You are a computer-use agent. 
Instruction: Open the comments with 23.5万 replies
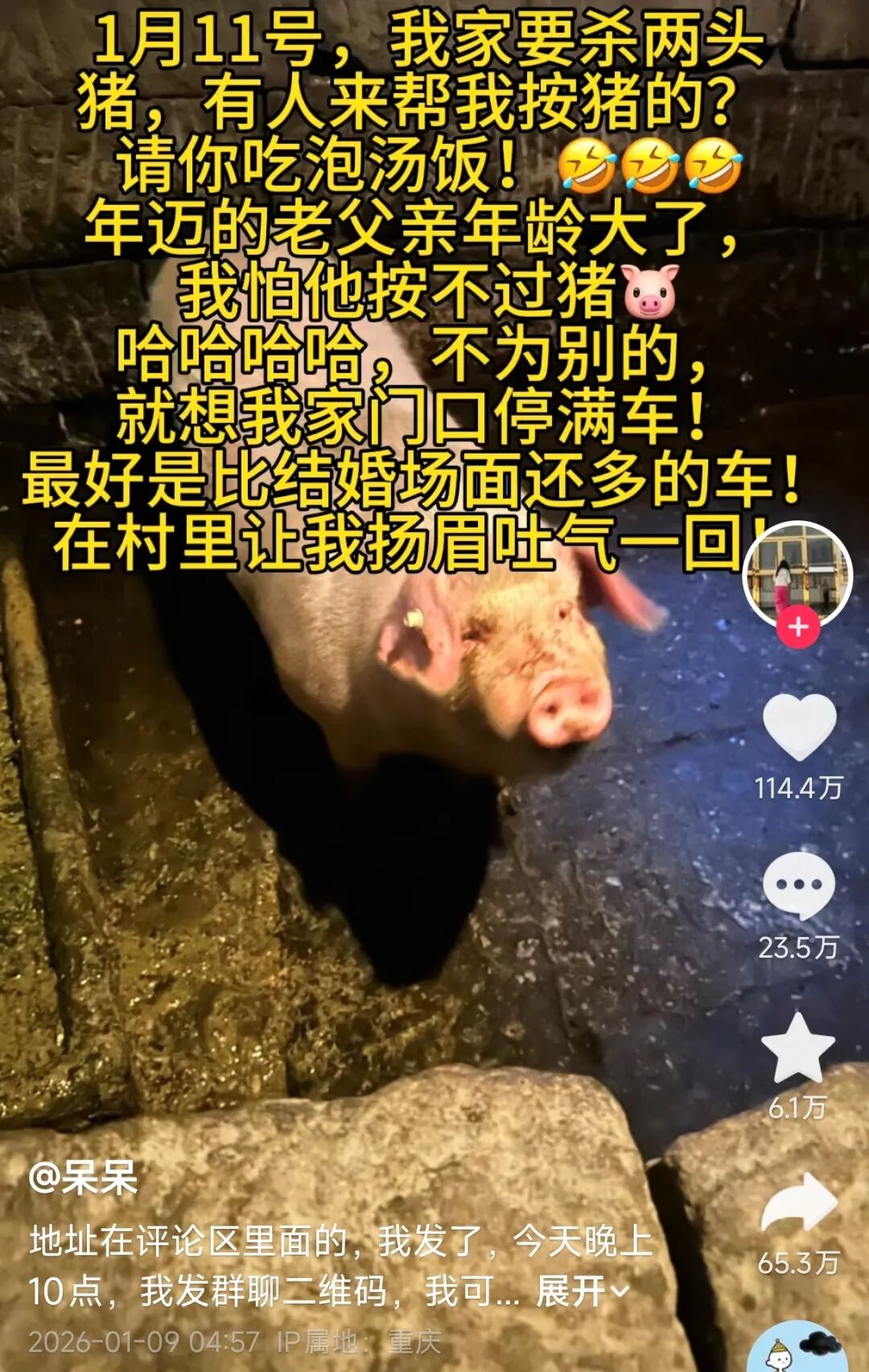coord(798,886)
